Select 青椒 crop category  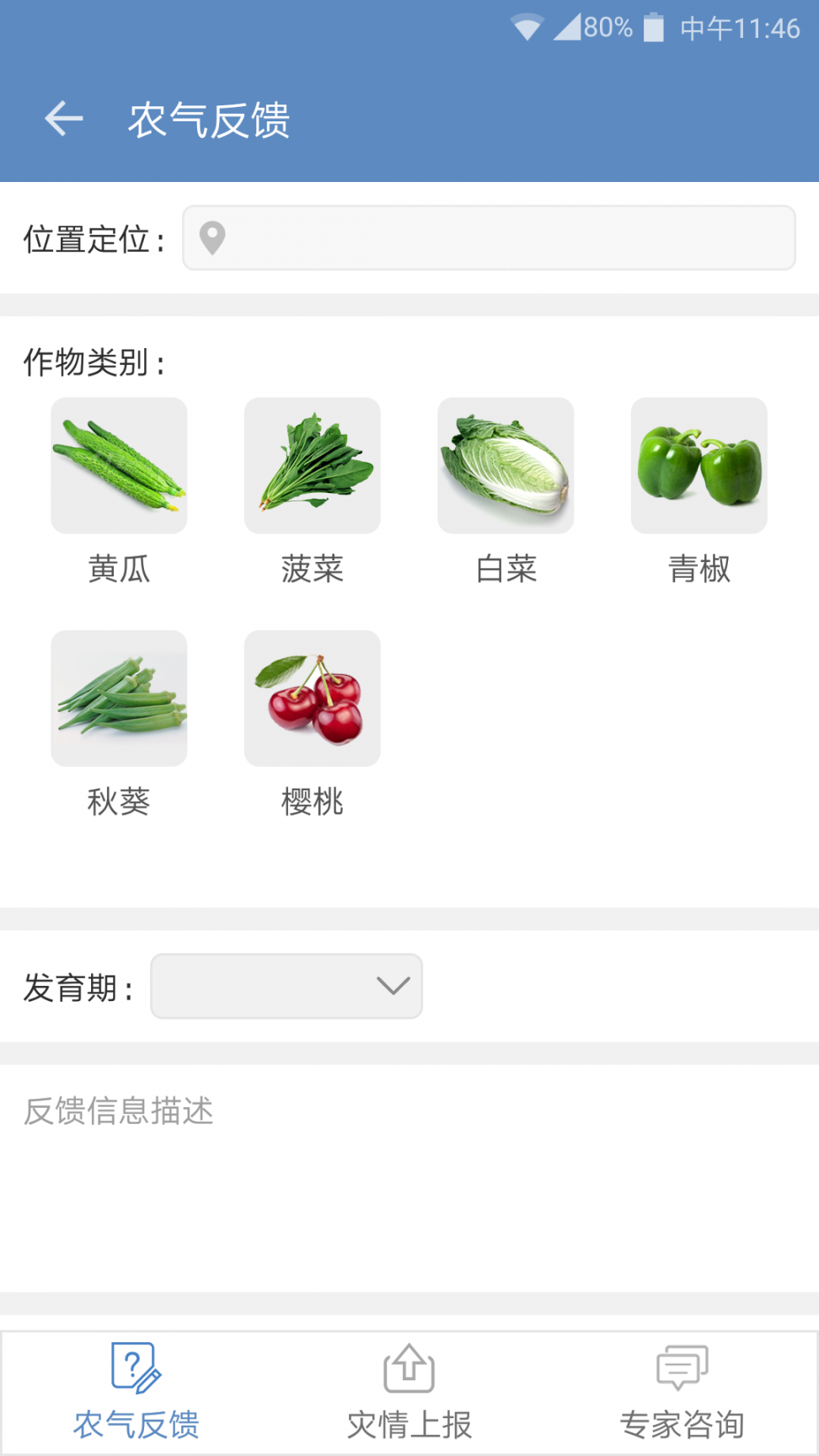point(699,466)
